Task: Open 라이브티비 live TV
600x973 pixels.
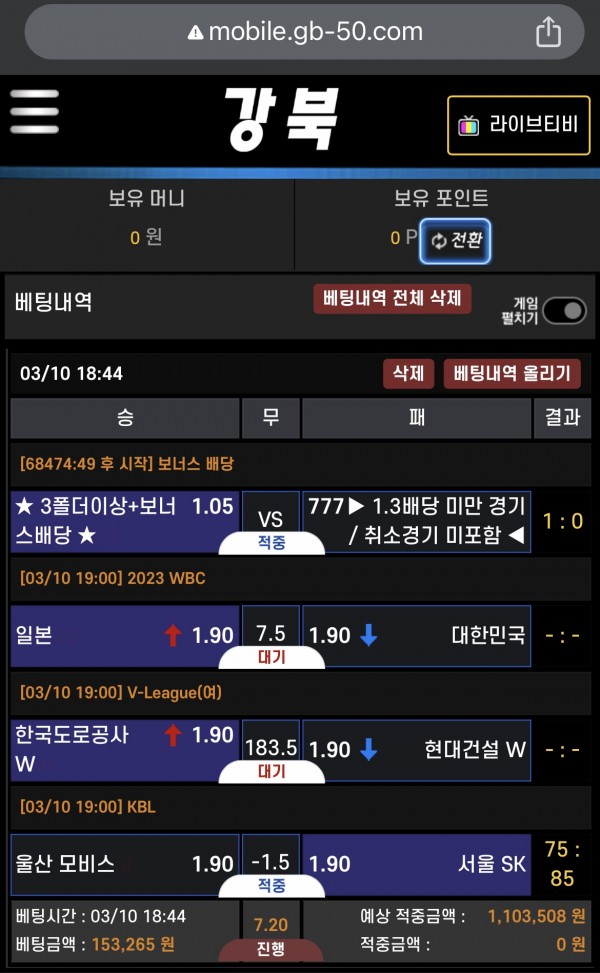Action: click(518, 125)
